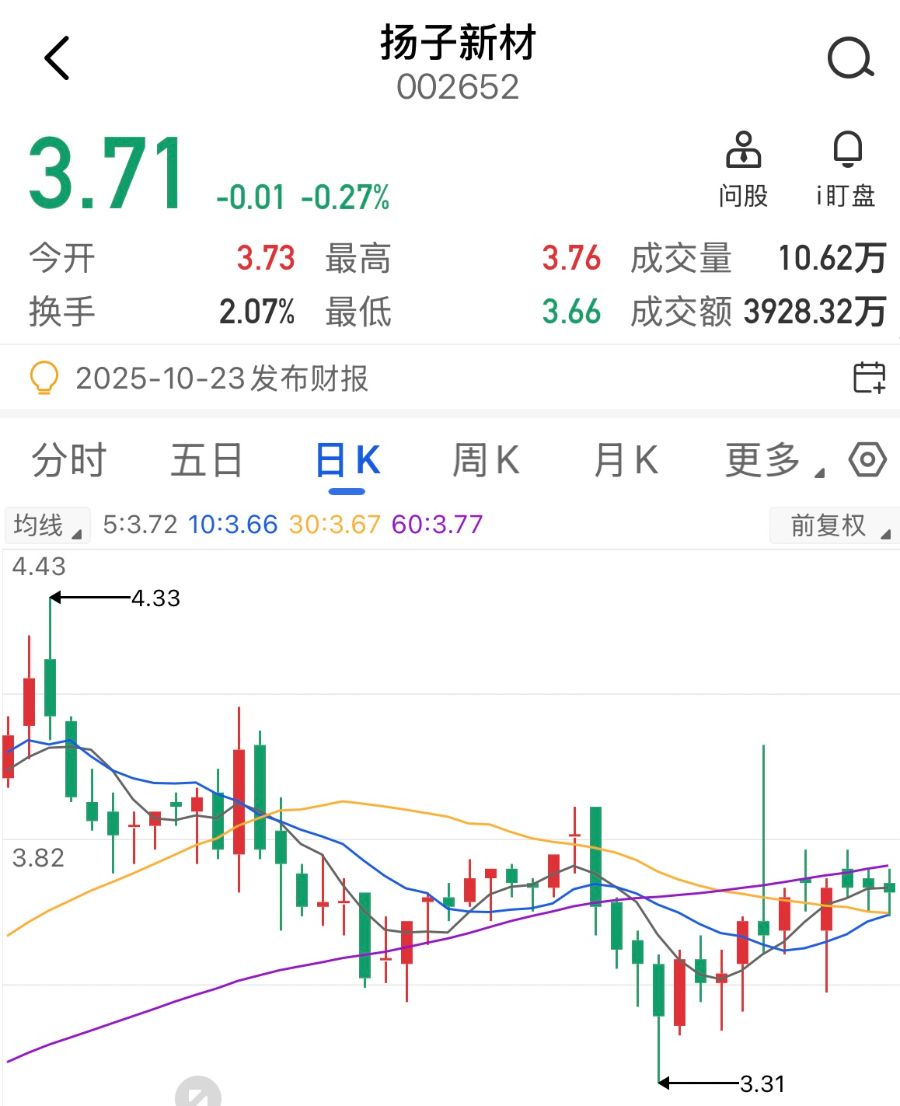The height and width of the screenshot is (1106, 900).
Task: Switch to the 周K chart tab
Action: 486,461
